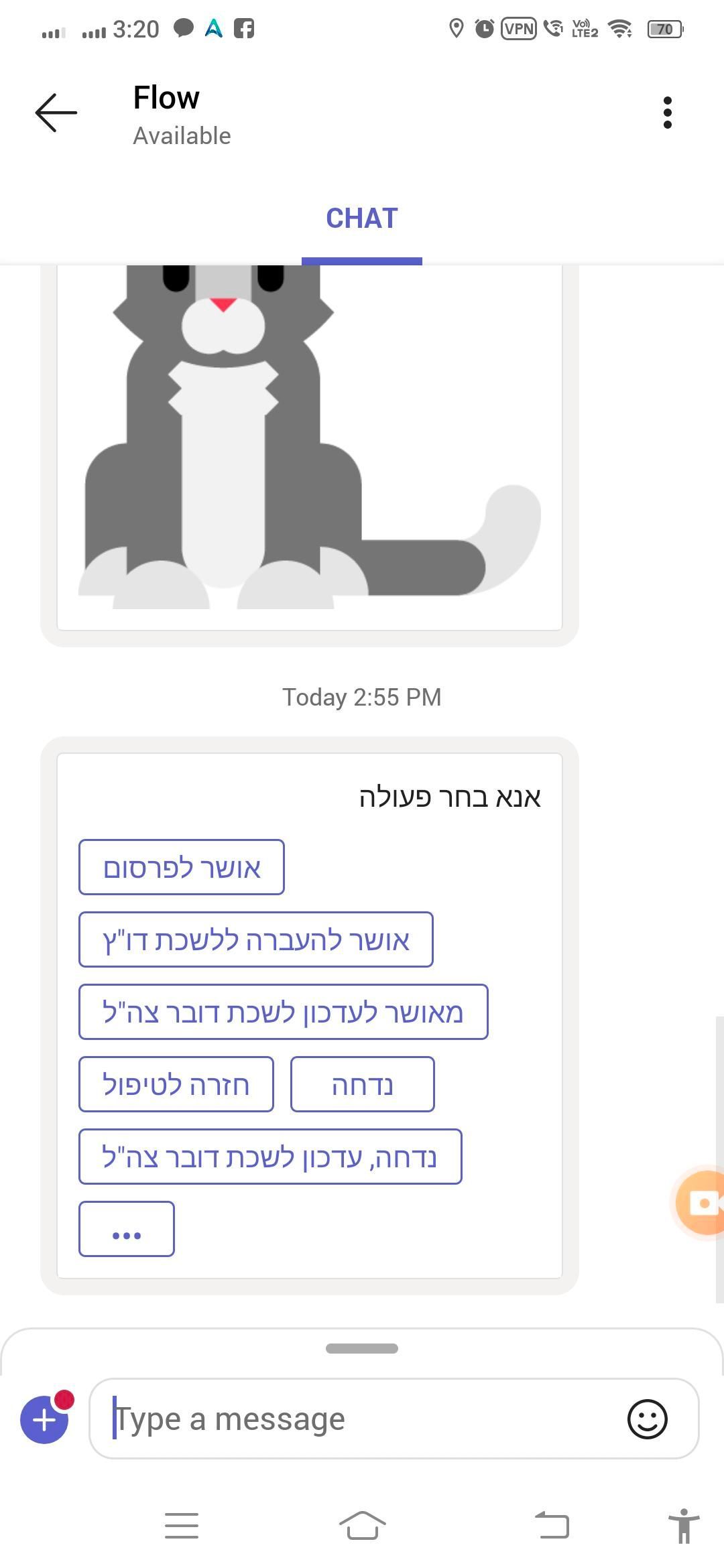Select מאושר לעדכון לשכת דובר צה"ל
Viewport: 724px width, 1568px height.
283,1012
